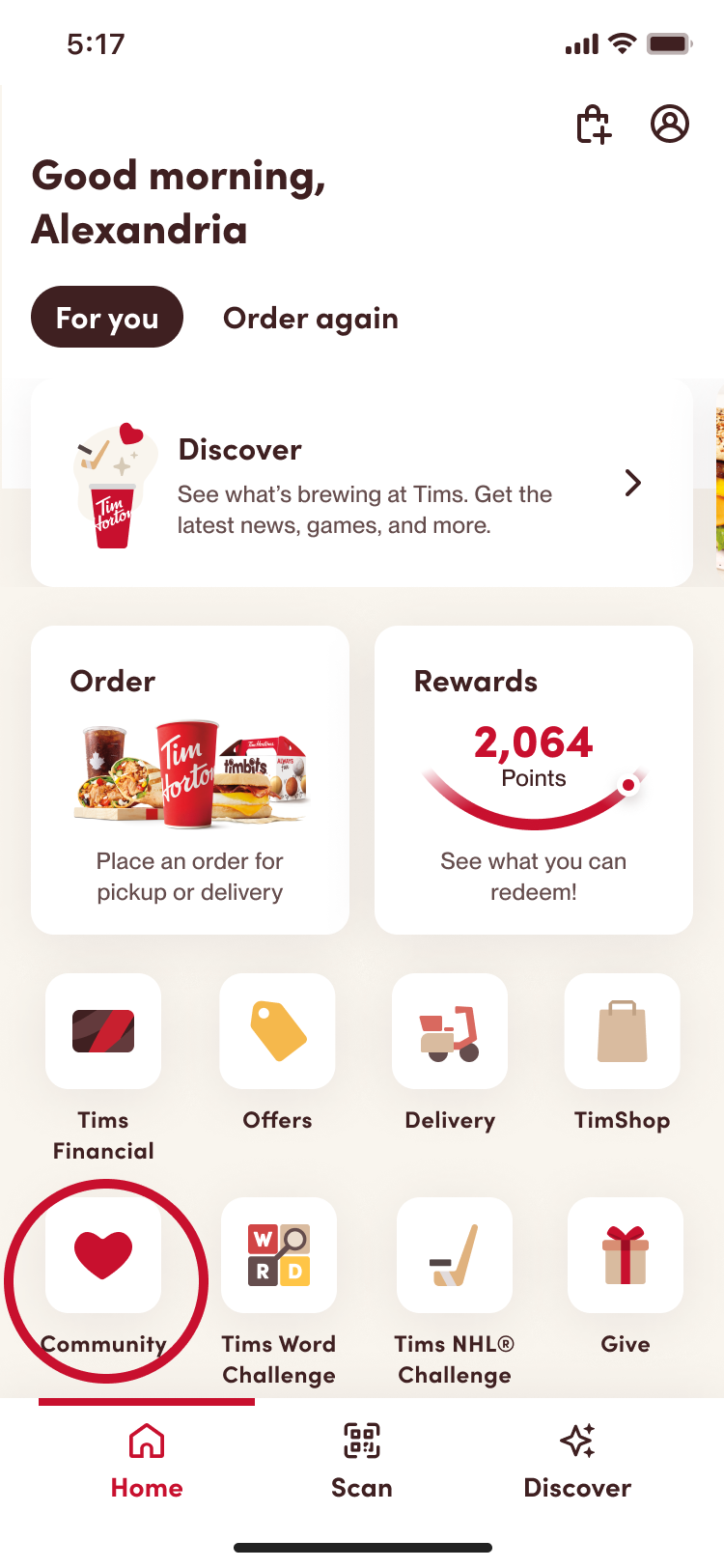Switch to the Scan tab
Screen dimensions: 724x1568
click(362, 1461)
